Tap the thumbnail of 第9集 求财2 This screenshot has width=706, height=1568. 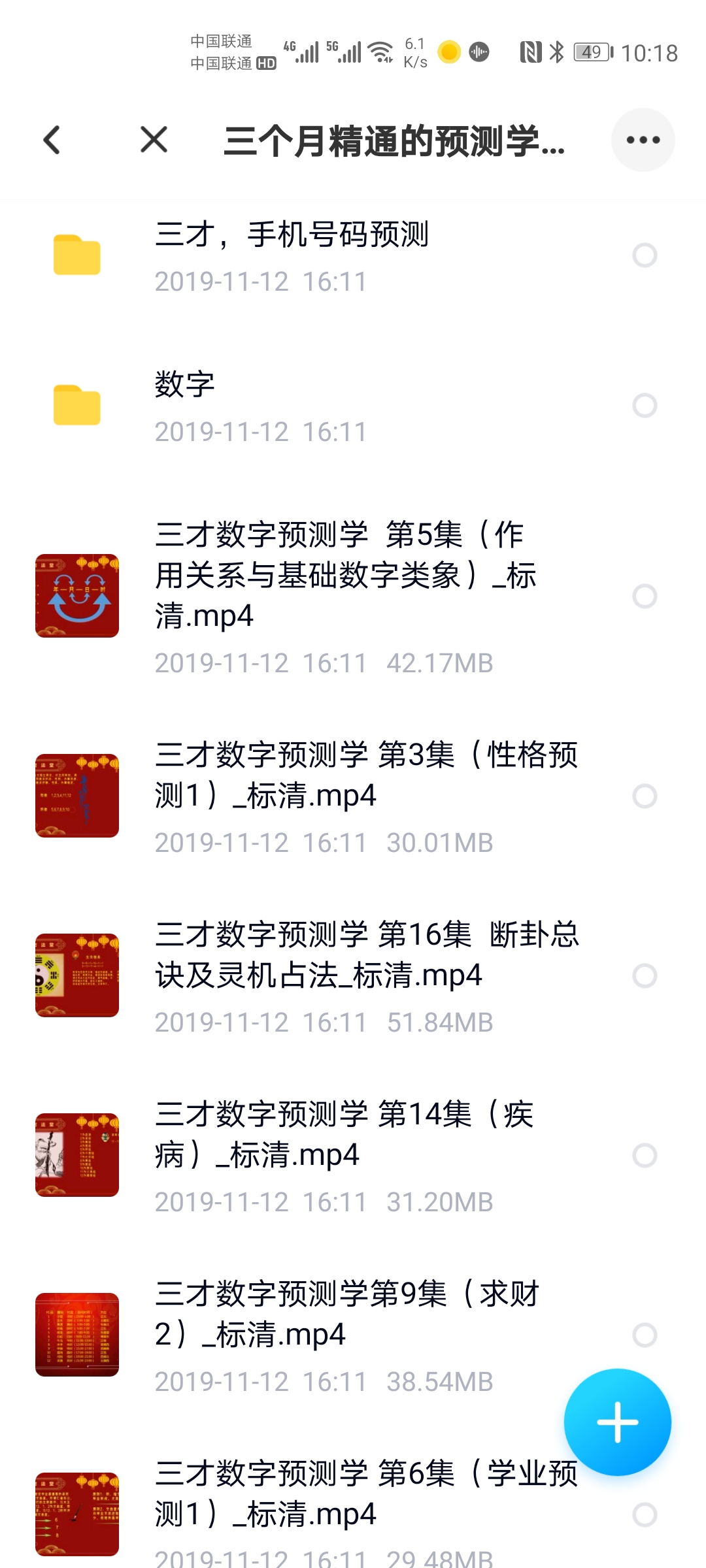click(x=76, y=1335)
